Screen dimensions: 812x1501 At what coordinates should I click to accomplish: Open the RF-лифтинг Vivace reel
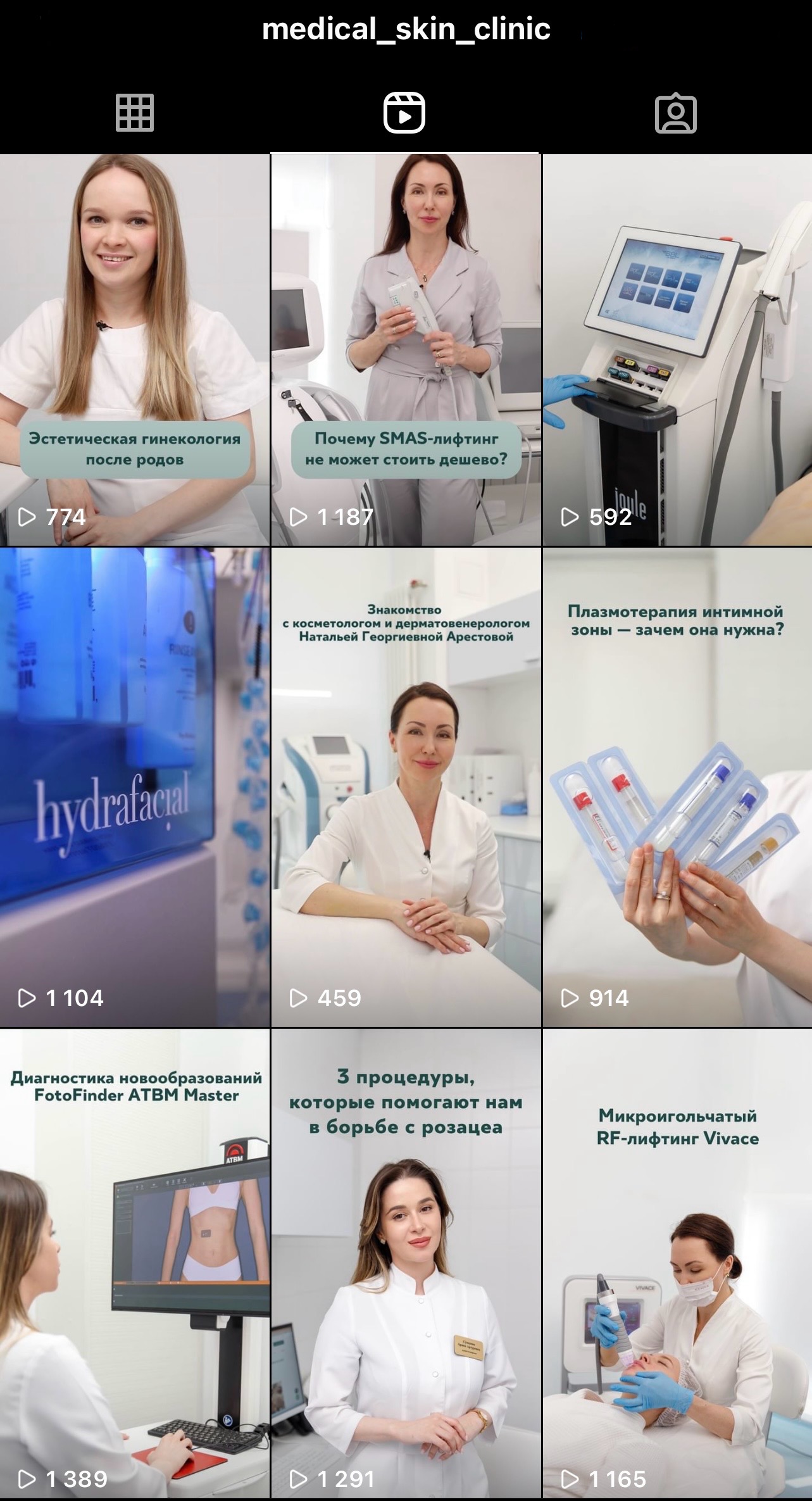coord(677,1266)
